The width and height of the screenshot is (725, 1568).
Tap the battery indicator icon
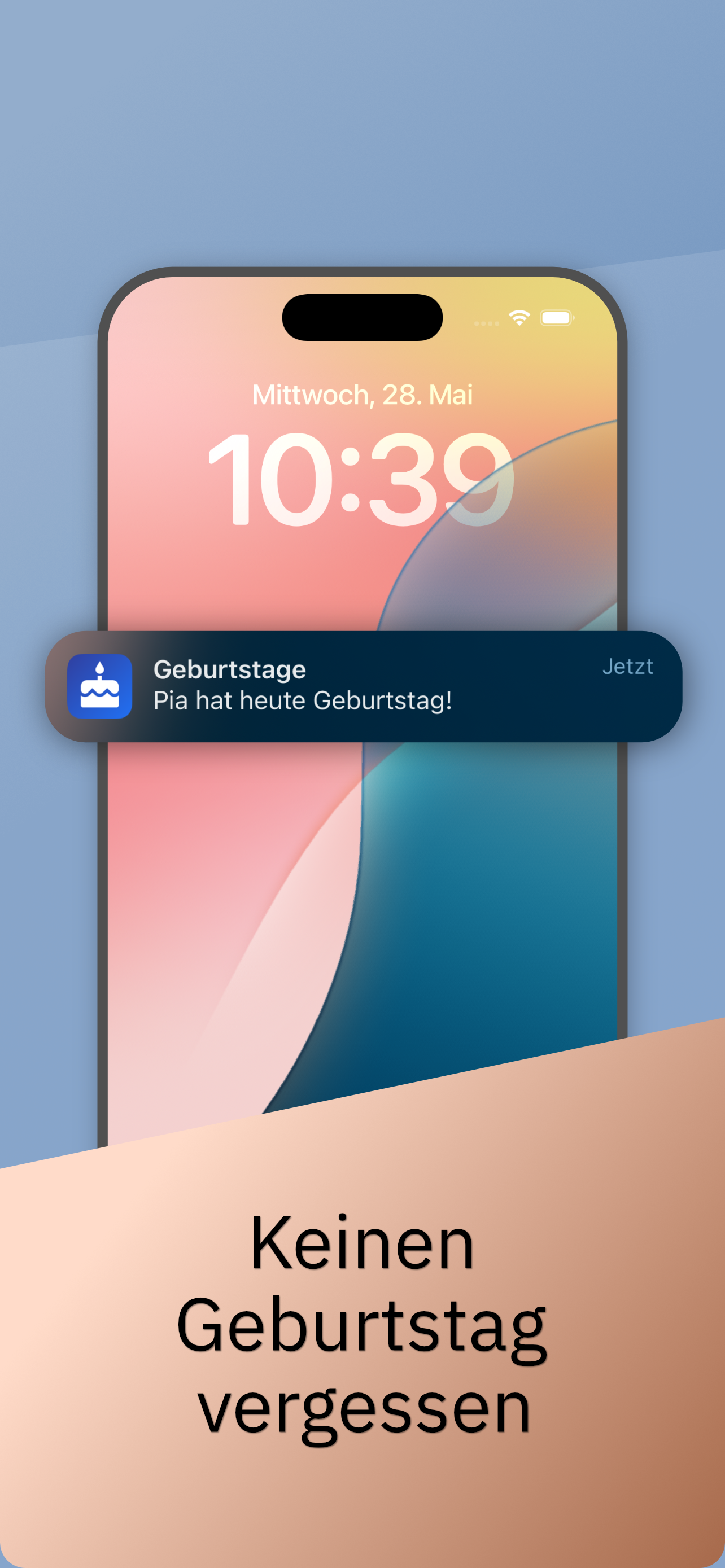coord(556,317)
